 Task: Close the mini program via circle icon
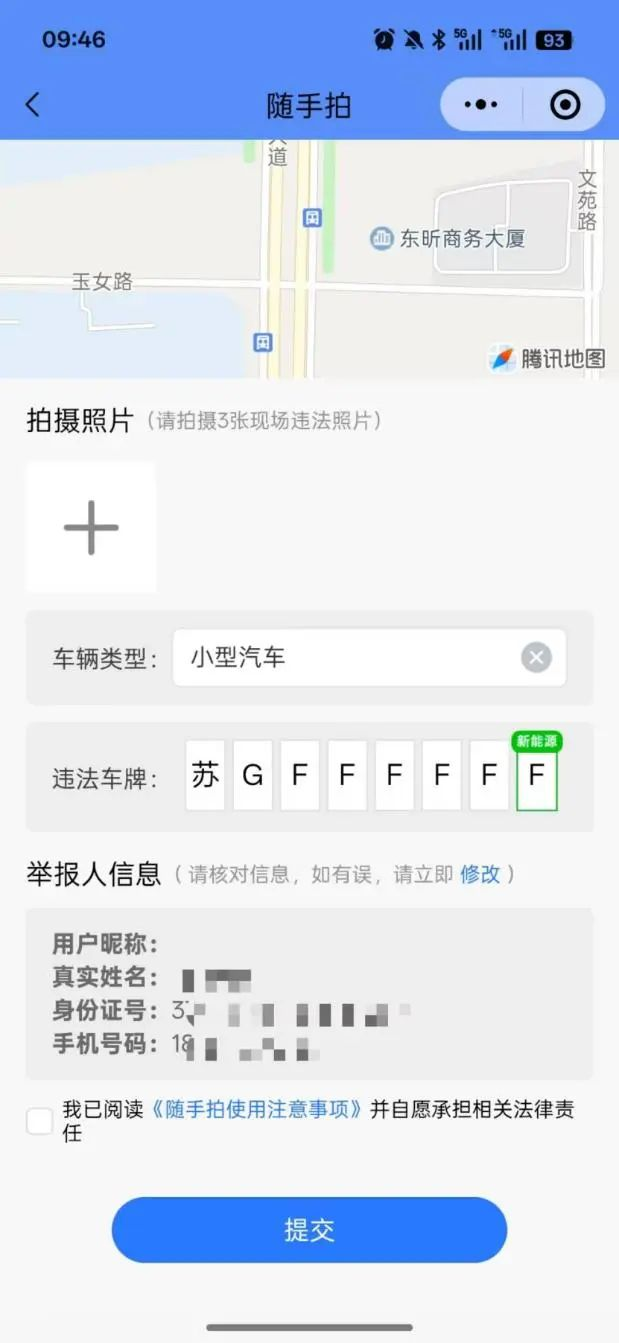565,105
